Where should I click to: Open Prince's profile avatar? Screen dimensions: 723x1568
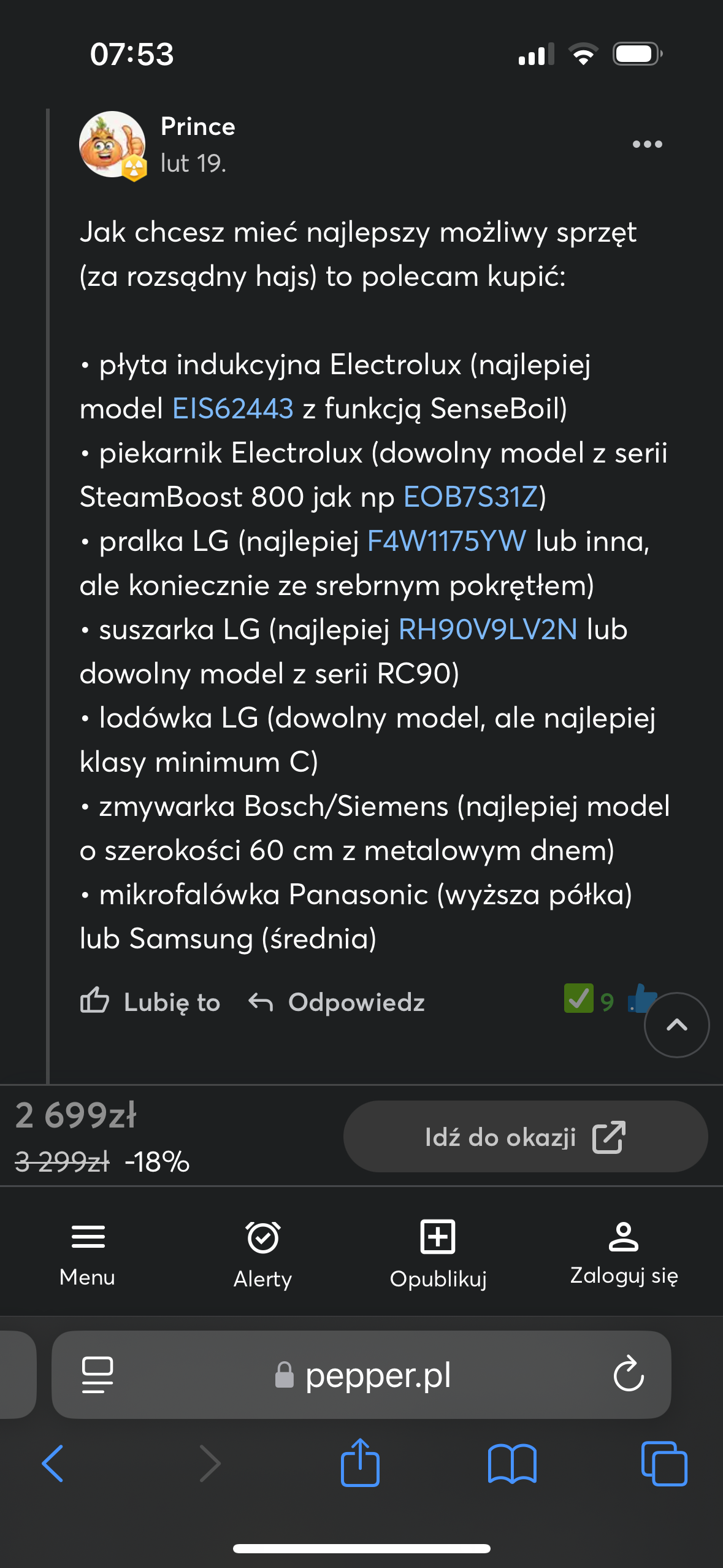pyautogui.click(x=112, y=145)
